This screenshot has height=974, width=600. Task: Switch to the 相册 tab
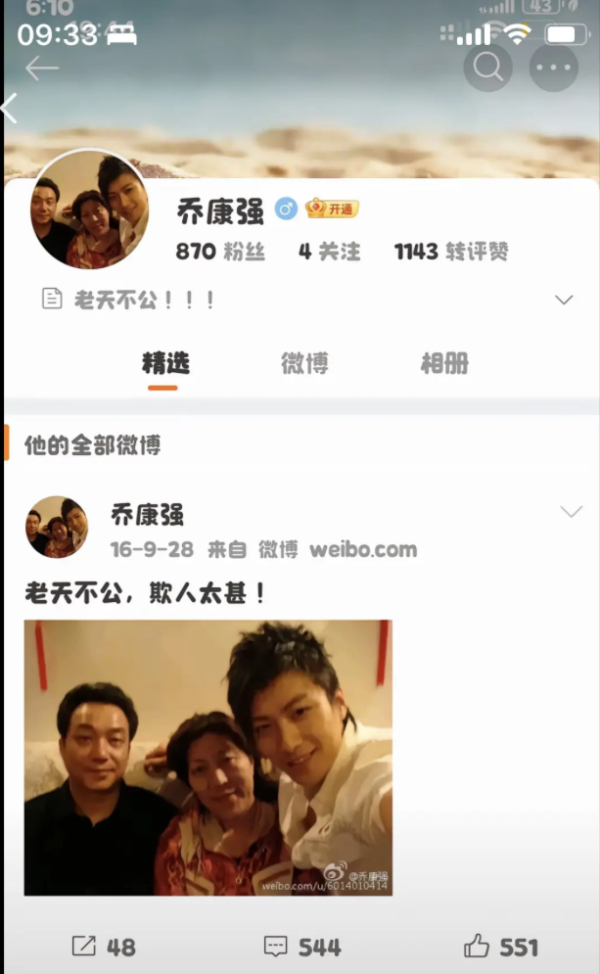444,364
